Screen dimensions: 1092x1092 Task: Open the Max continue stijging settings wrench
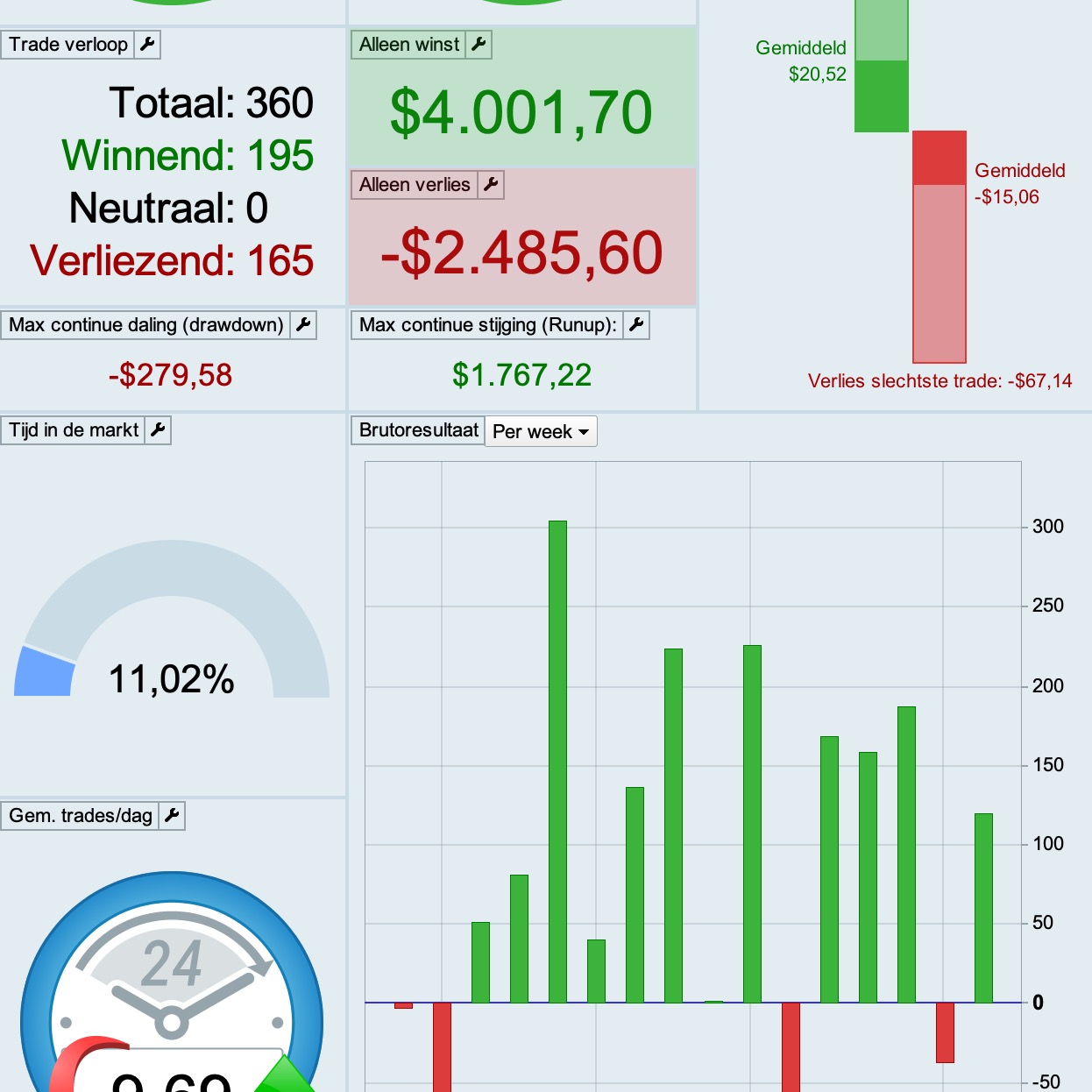[x=636, y=325]
